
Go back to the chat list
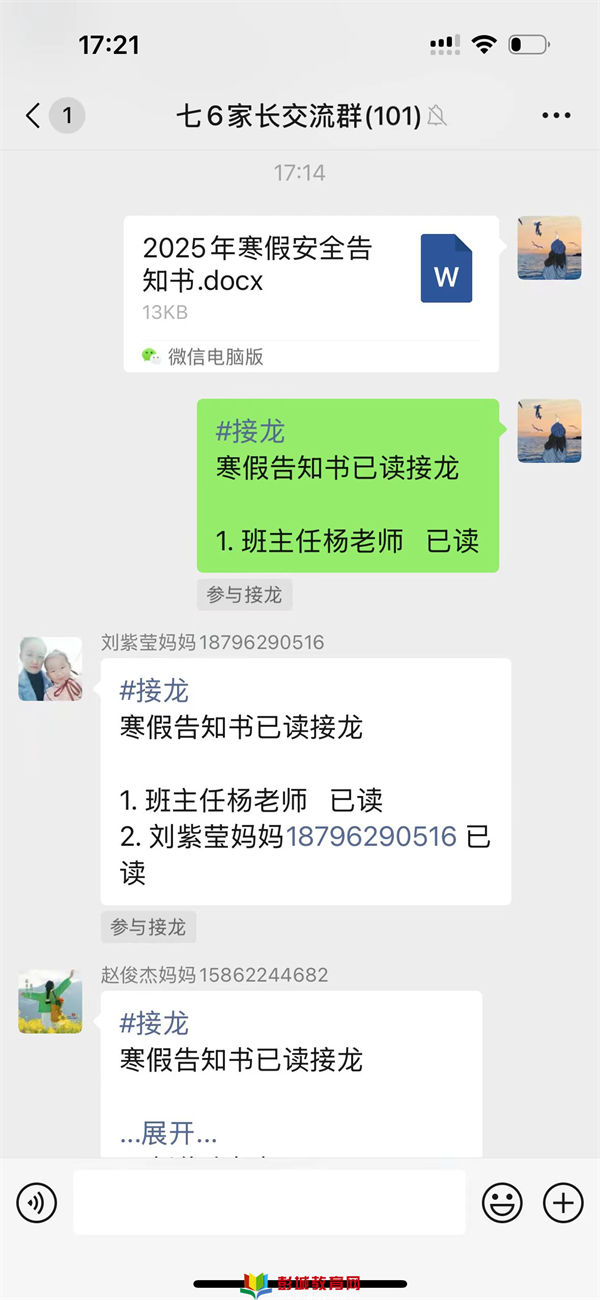tap(34, 116)
